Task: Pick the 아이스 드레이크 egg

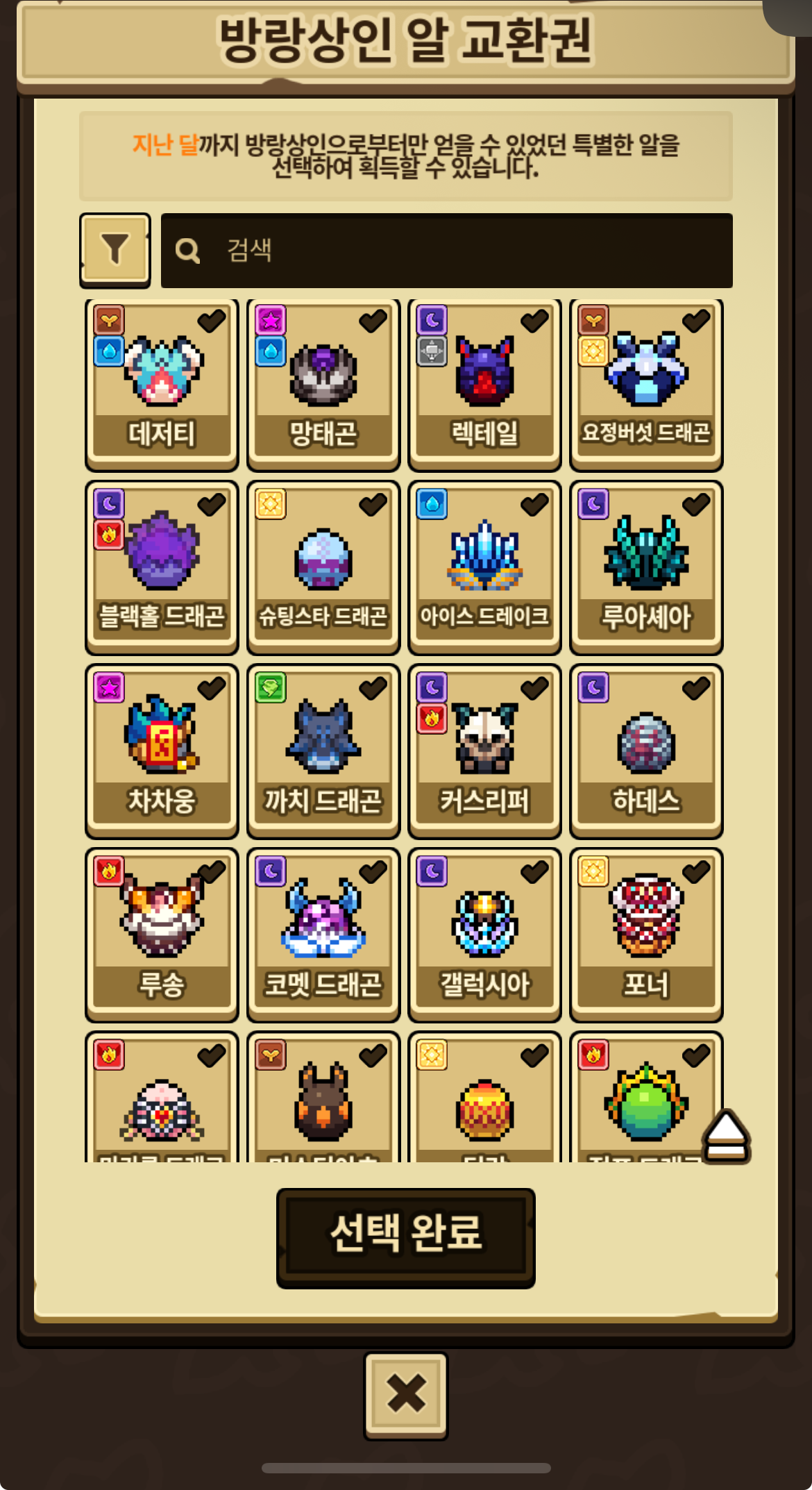Action: 485,567
